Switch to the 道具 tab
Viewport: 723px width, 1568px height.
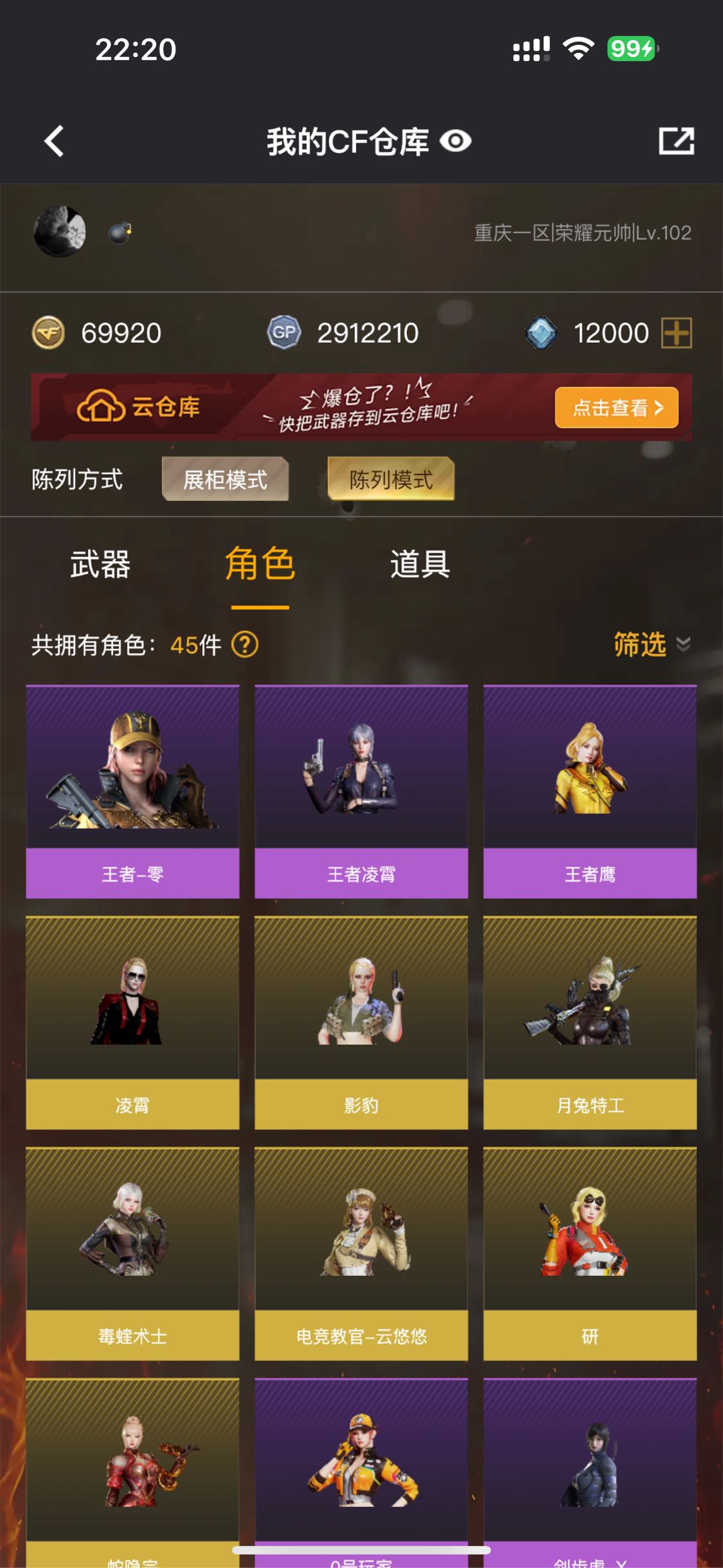pos(420,564)
